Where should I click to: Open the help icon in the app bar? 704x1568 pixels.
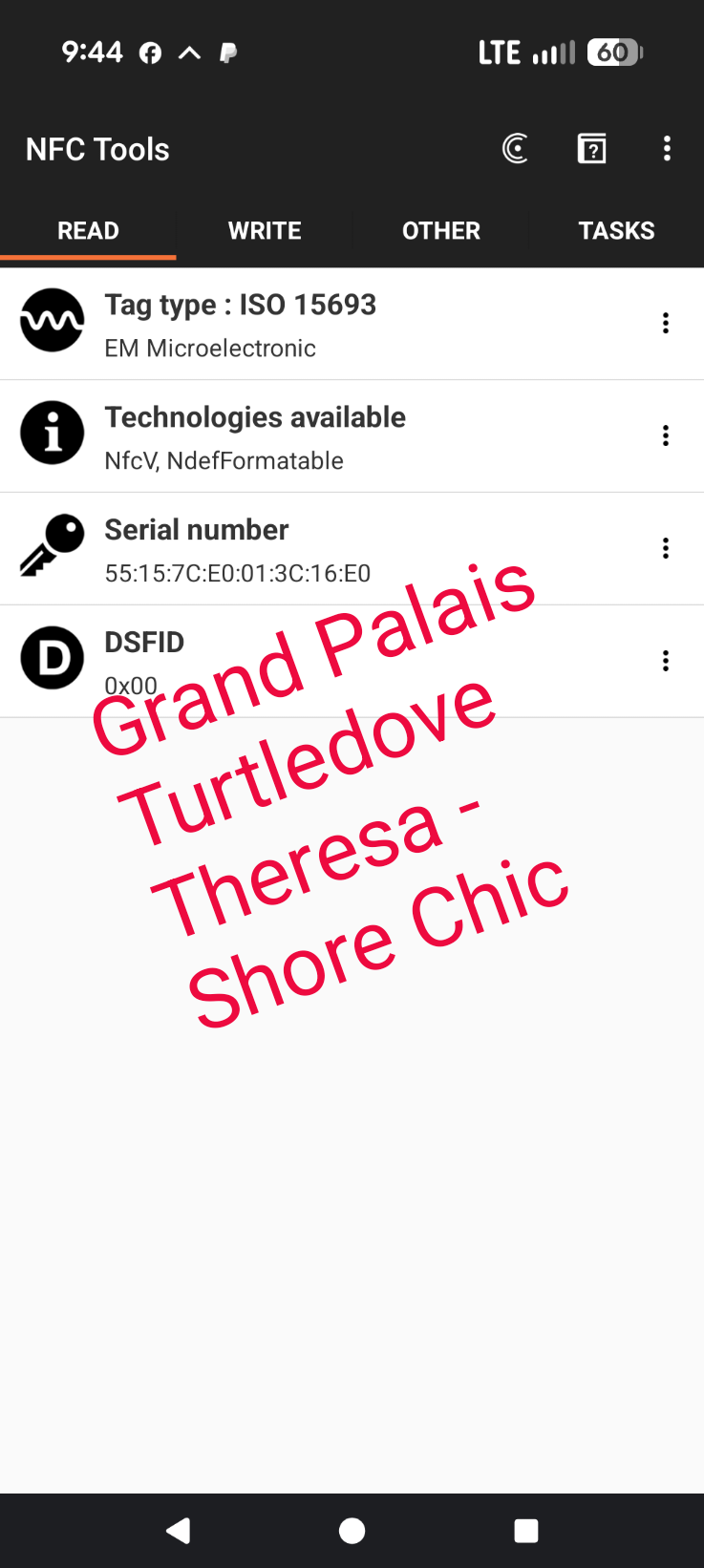pos(591,149)
